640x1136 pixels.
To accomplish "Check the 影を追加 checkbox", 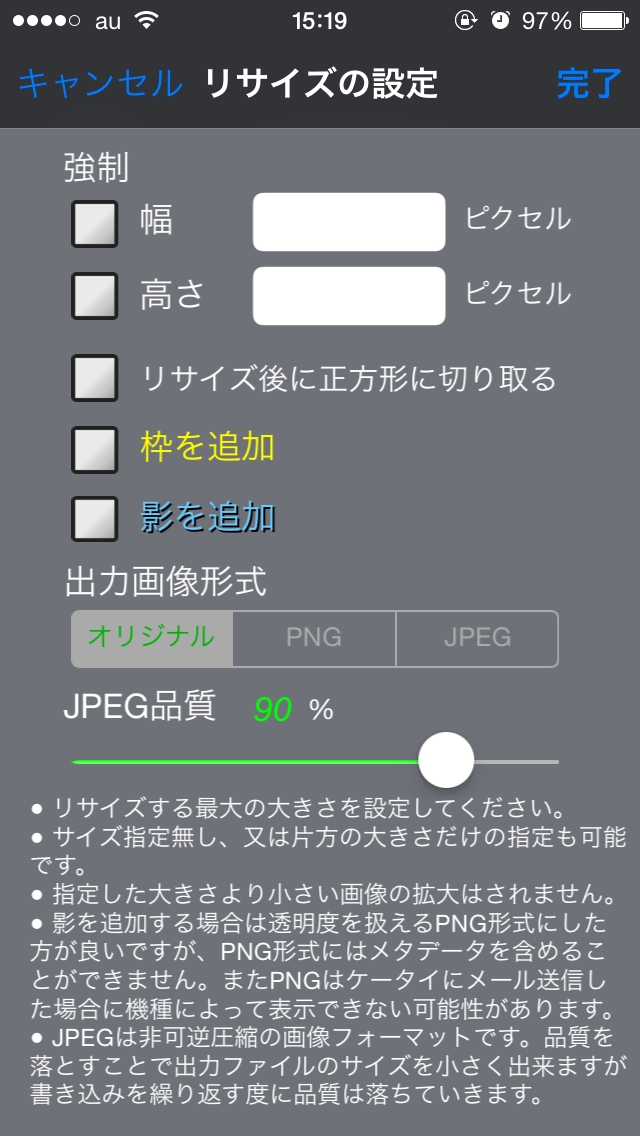I will point(95,518).
